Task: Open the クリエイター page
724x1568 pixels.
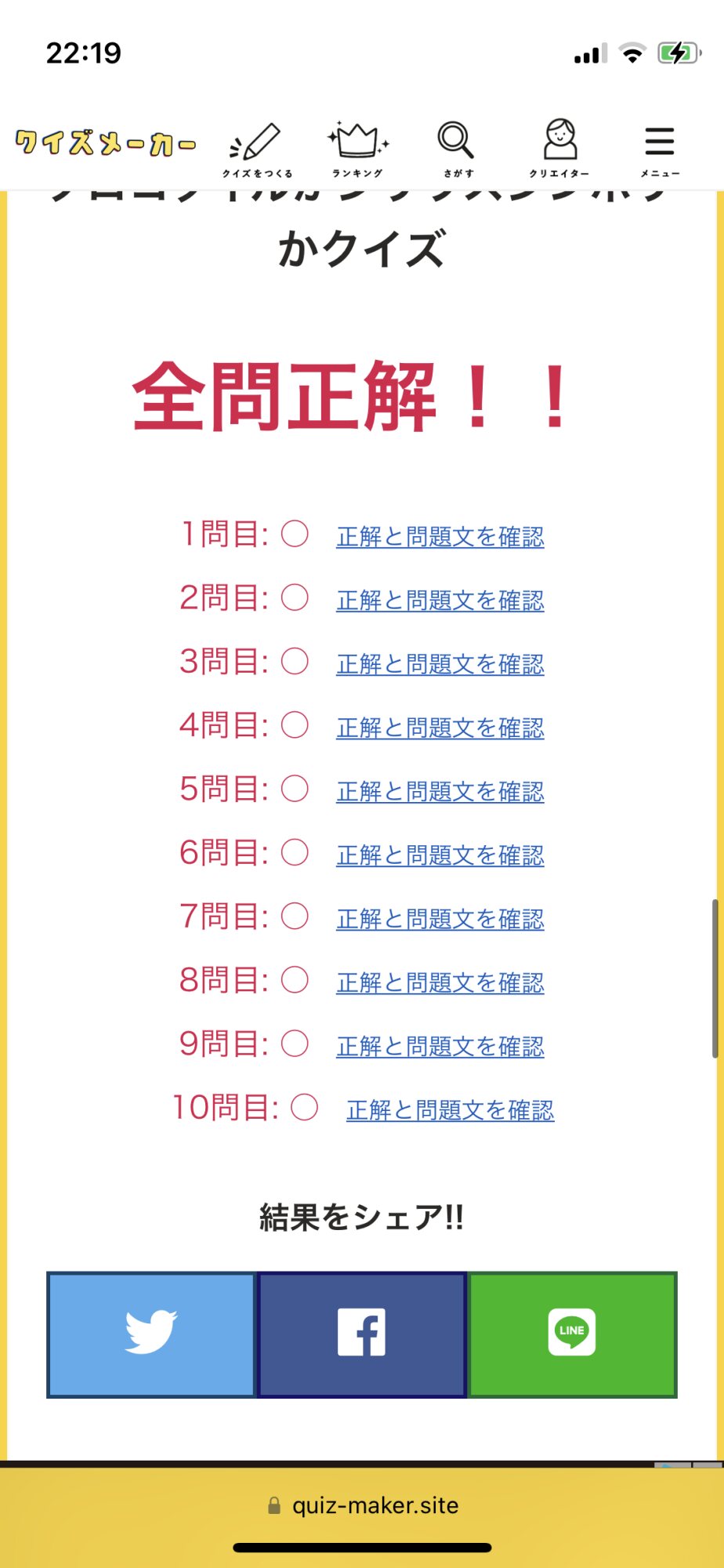Action: click(559, 149)
